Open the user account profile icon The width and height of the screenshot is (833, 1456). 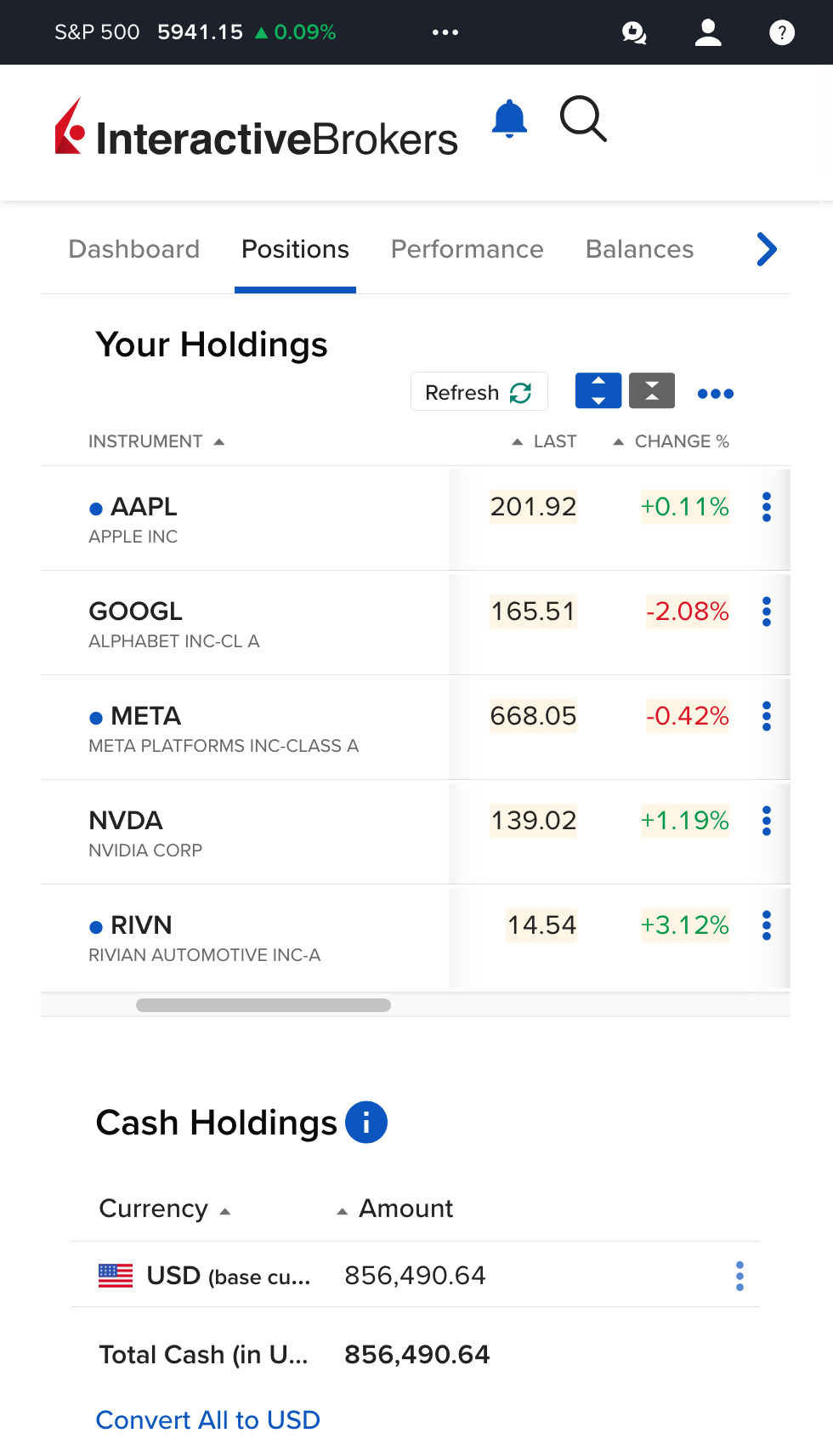[707, 32]
